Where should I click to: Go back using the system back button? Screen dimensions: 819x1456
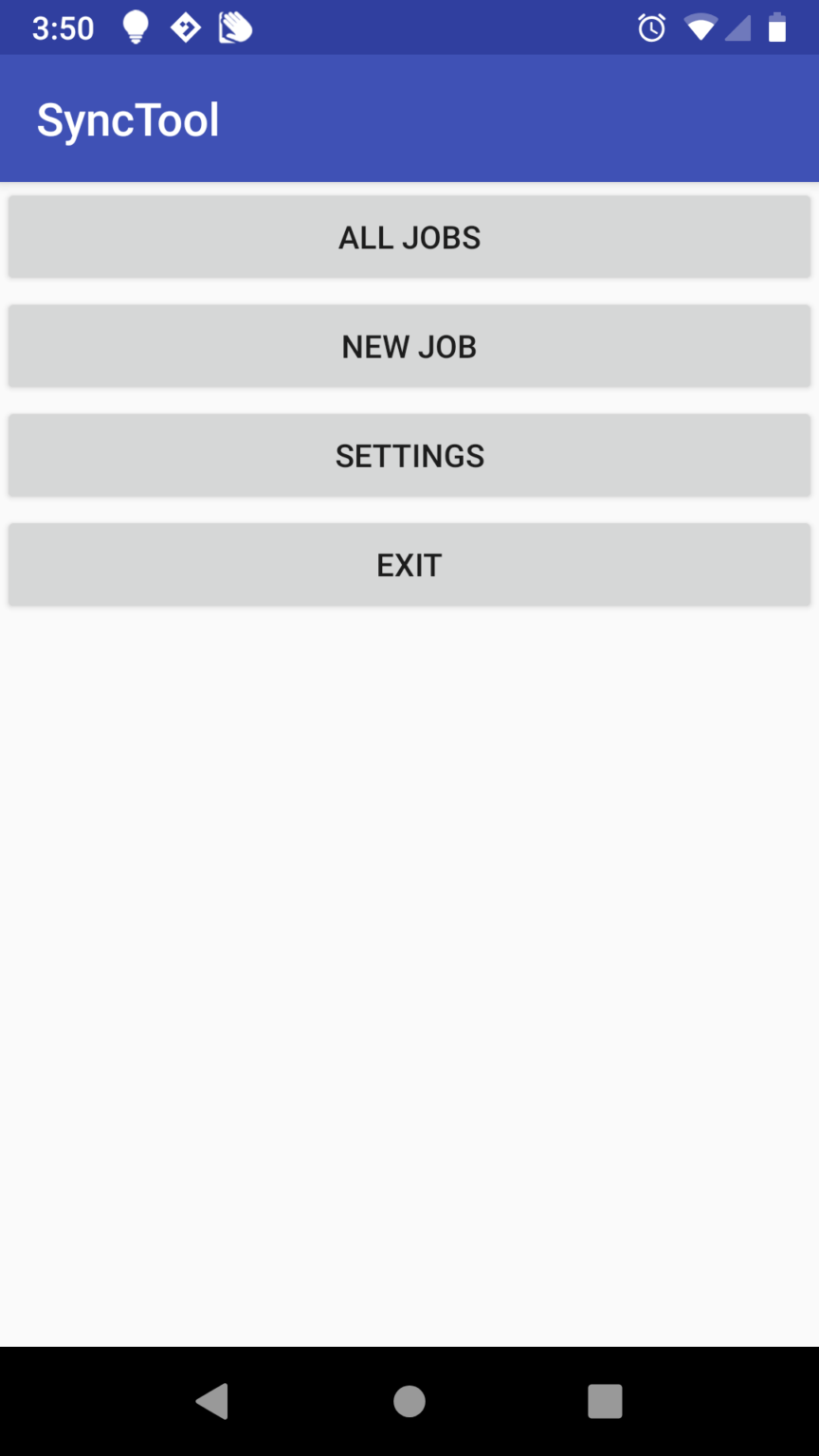(x=212, y=1401)
